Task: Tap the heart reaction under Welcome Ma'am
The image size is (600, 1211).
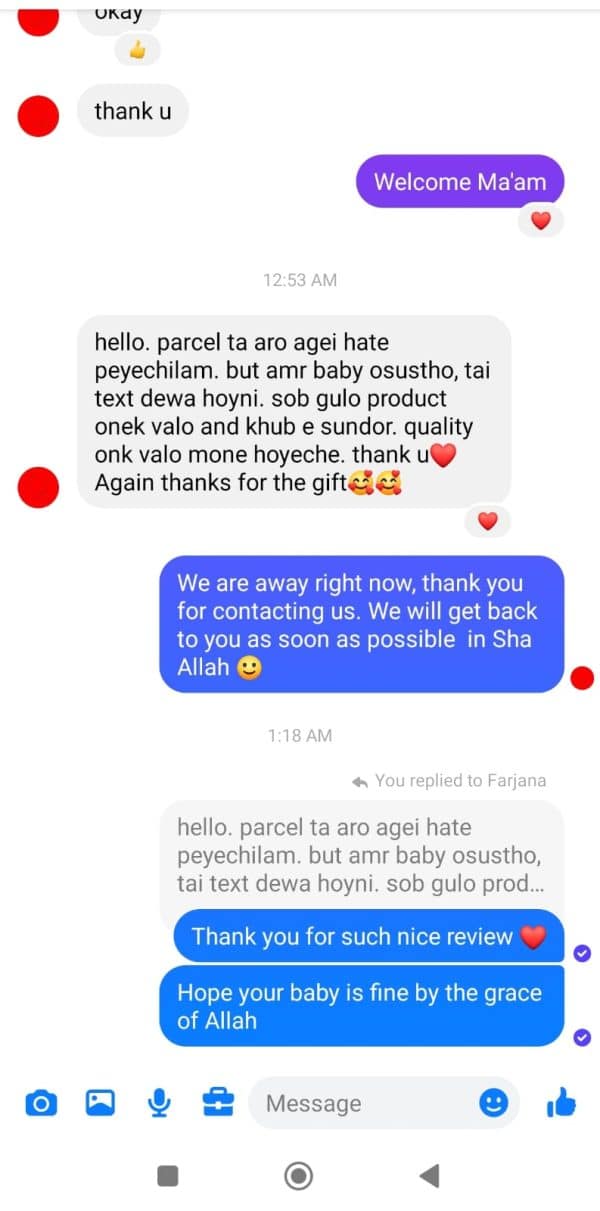Action: click(x=541, y=221)
